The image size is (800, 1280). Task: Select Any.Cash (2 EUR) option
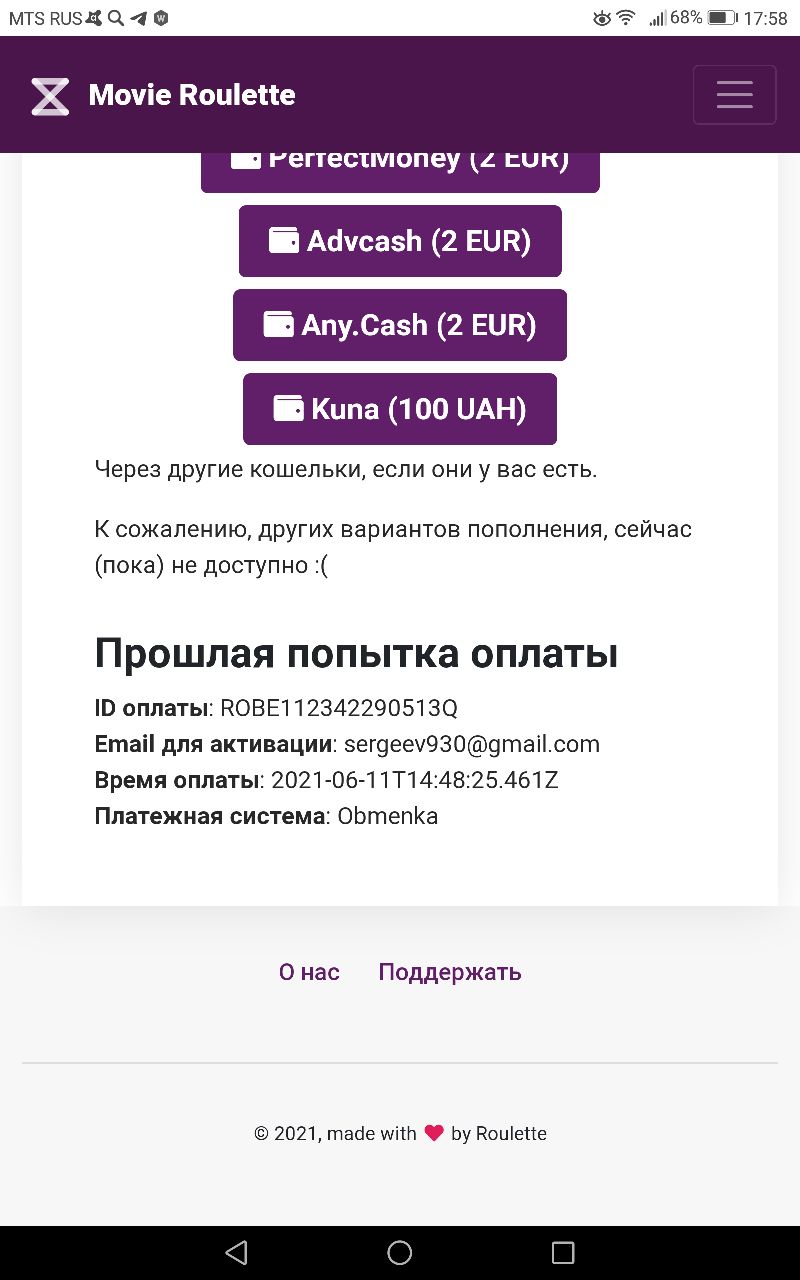(400, 325)
